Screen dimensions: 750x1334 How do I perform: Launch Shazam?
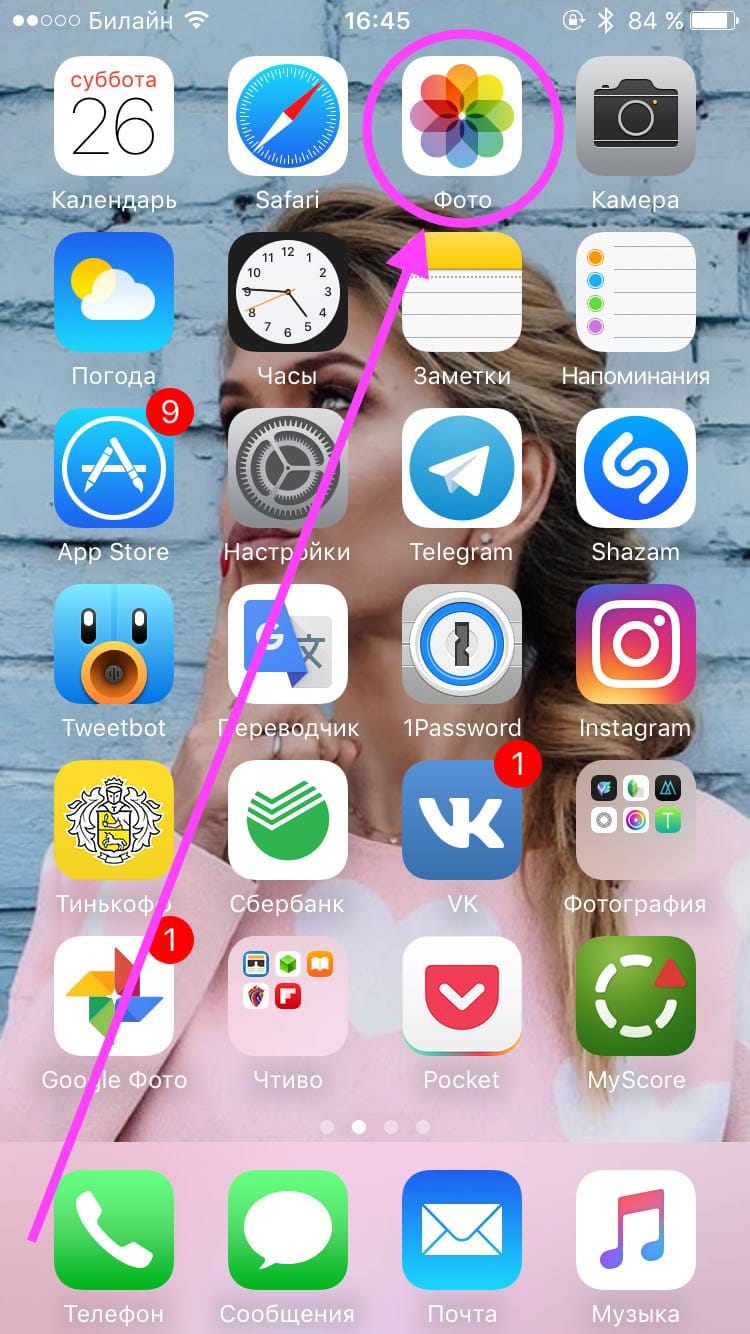tap(635, 468)
